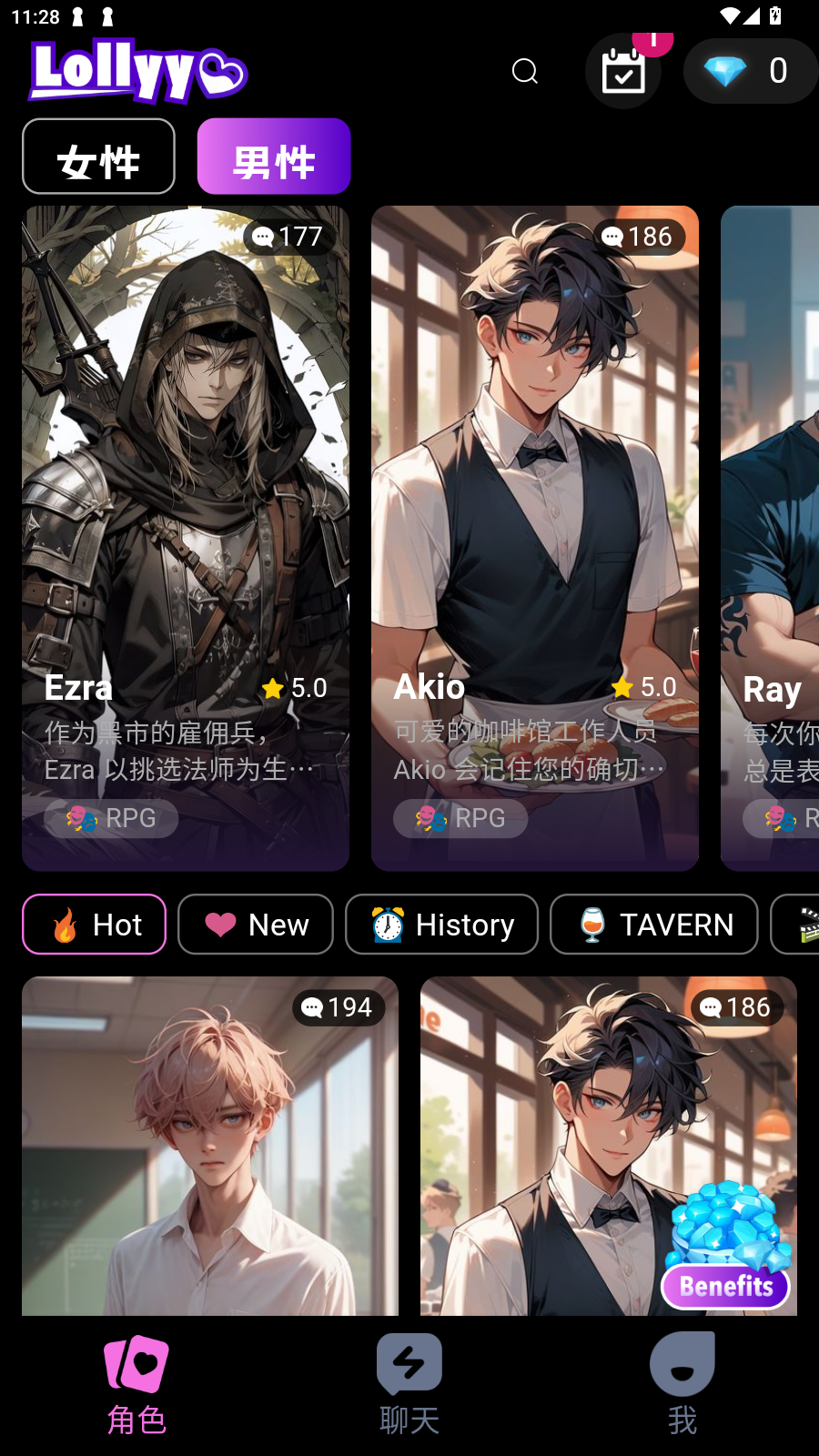Open Akio's featured character card
Image resolution: width=819 pixels, height=1456 pixels.
(x=535, y=537)
